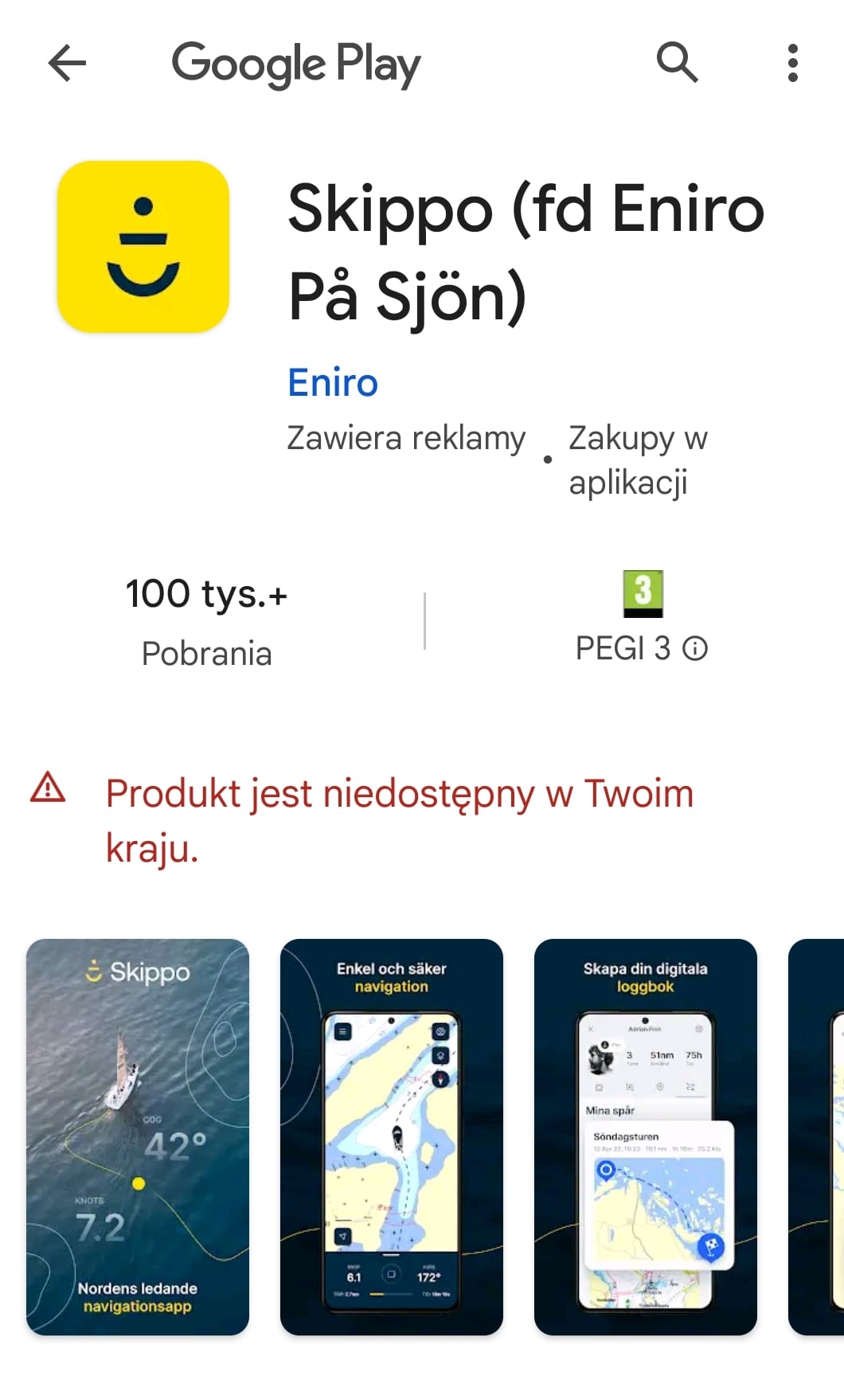The image size is (844, 1400).
Task: Open the Skippo 42° screenshot
Action: (138, 1137)
